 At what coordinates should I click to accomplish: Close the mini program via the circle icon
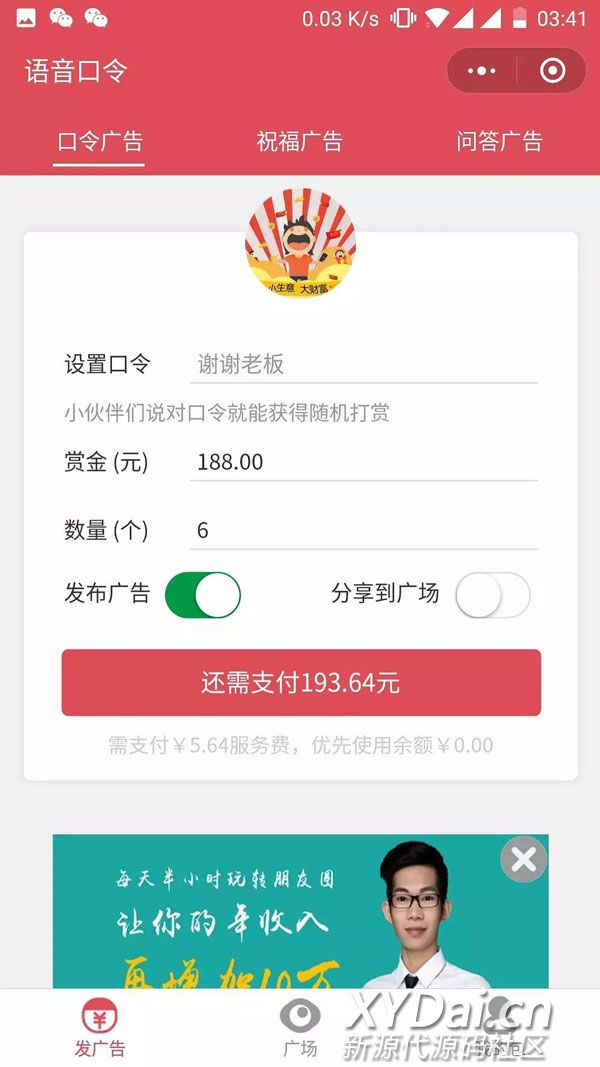point(552,71)
